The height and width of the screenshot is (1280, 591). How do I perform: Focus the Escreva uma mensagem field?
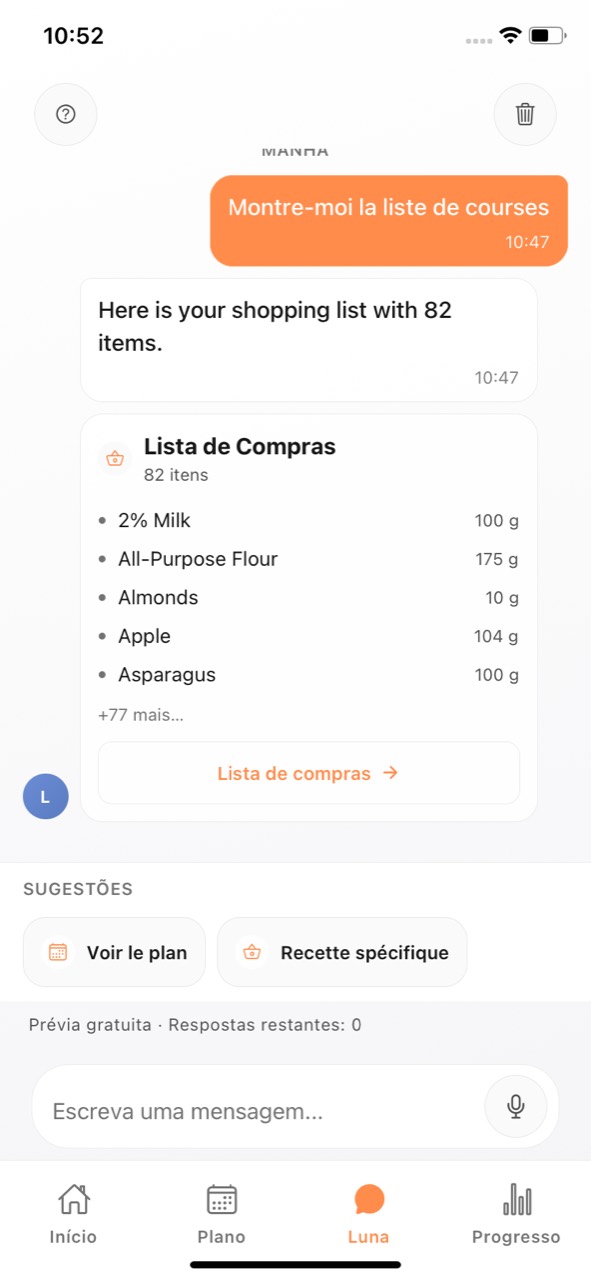(x=260, y=1110)
